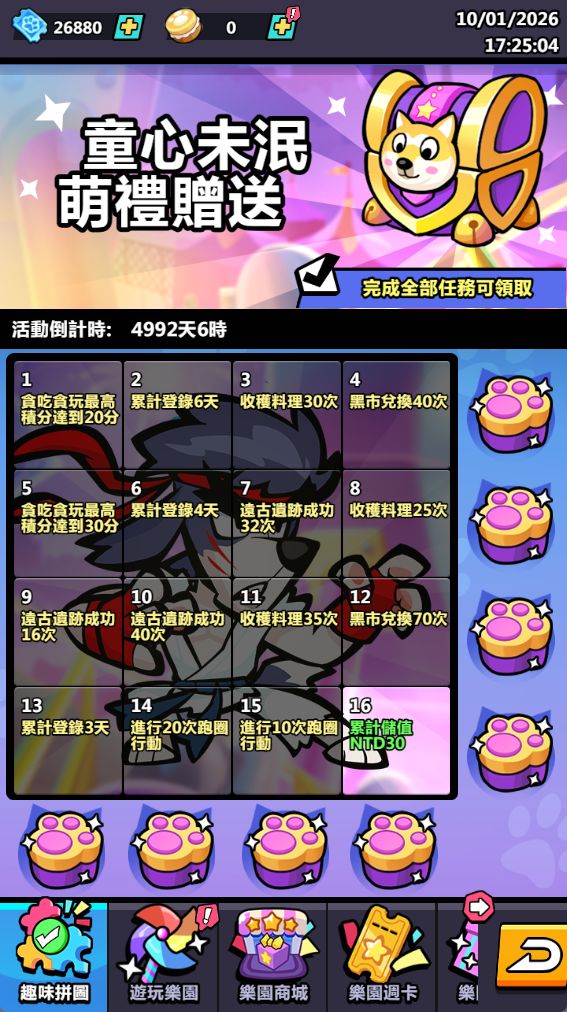Select puzzle tile 13 累計登錄3天
Viewport: 567px width, 1012px height.
pyautogui.click(x=68, y=740)
